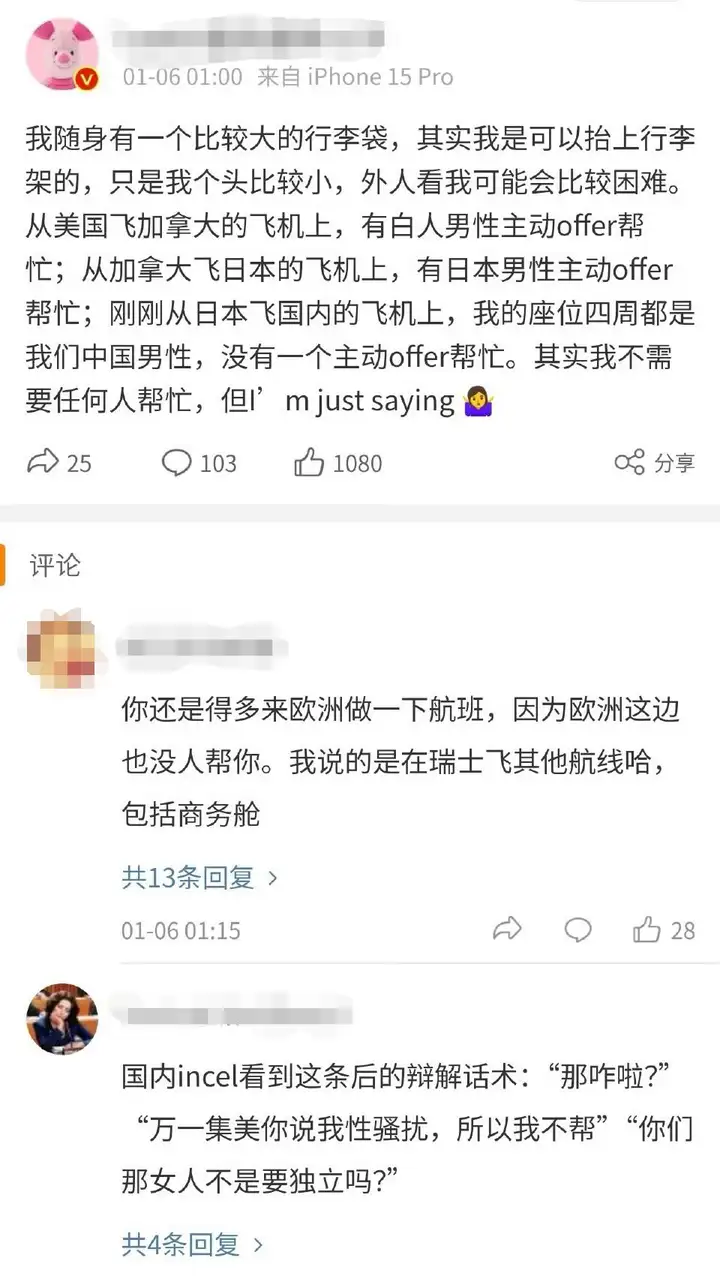Expand 共13条回复 replies
The width and height of the screenshot is (720, 1276).
pos(199,878)
